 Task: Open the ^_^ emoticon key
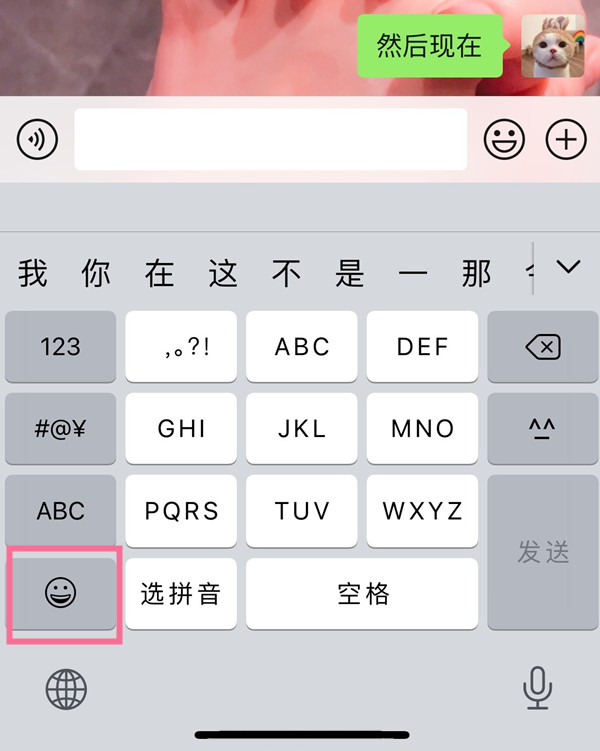click(x=542, y=429)
